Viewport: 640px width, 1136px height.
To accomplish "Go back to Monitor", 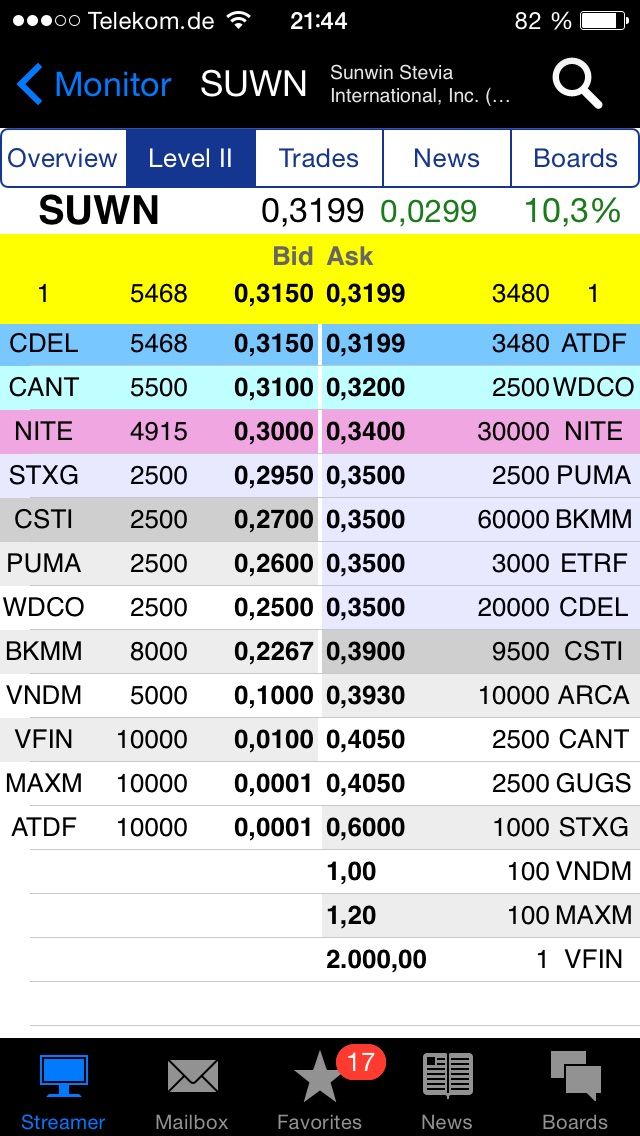I will coord(95,85).
